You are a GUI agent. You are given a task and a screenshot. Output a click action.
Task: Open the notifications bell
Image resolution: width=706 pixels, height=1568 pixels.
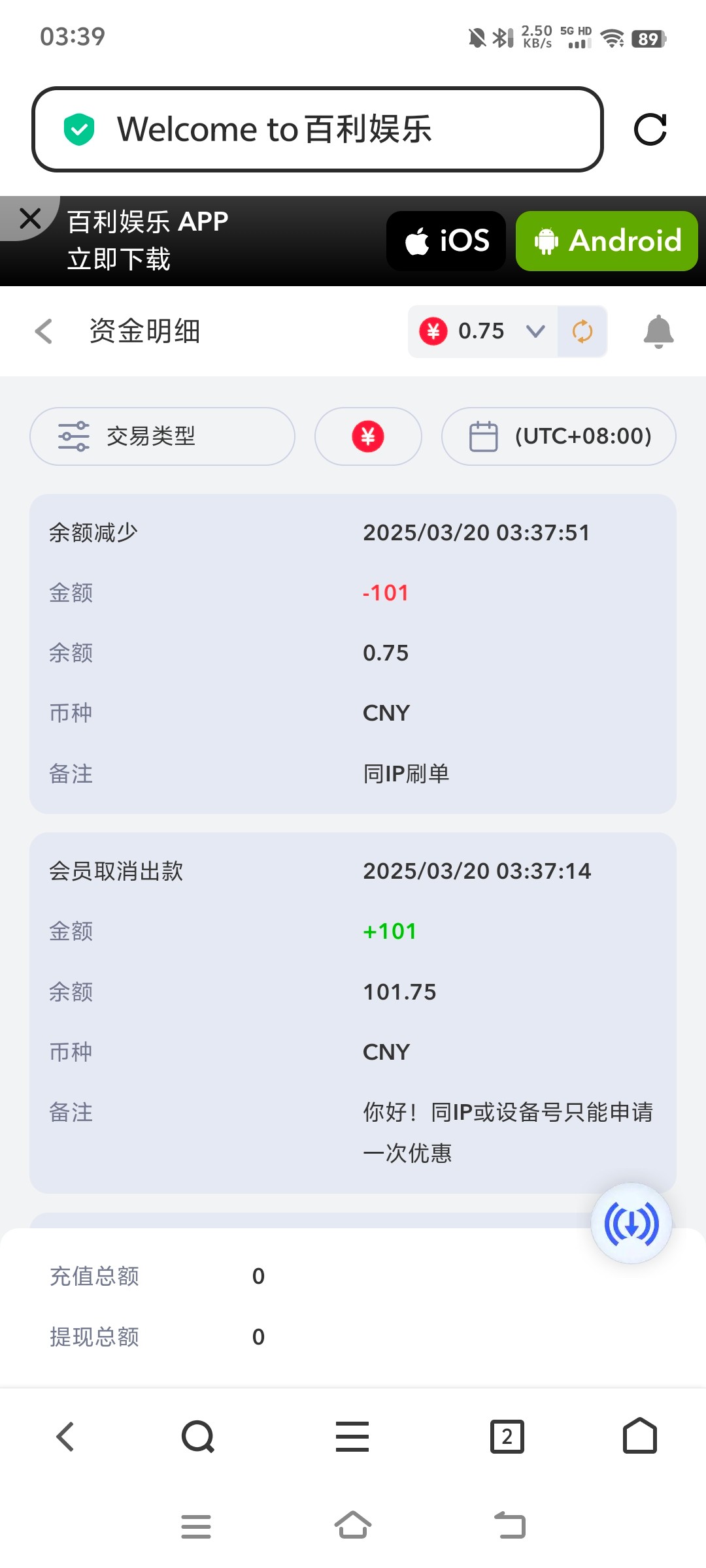[659, 331]
